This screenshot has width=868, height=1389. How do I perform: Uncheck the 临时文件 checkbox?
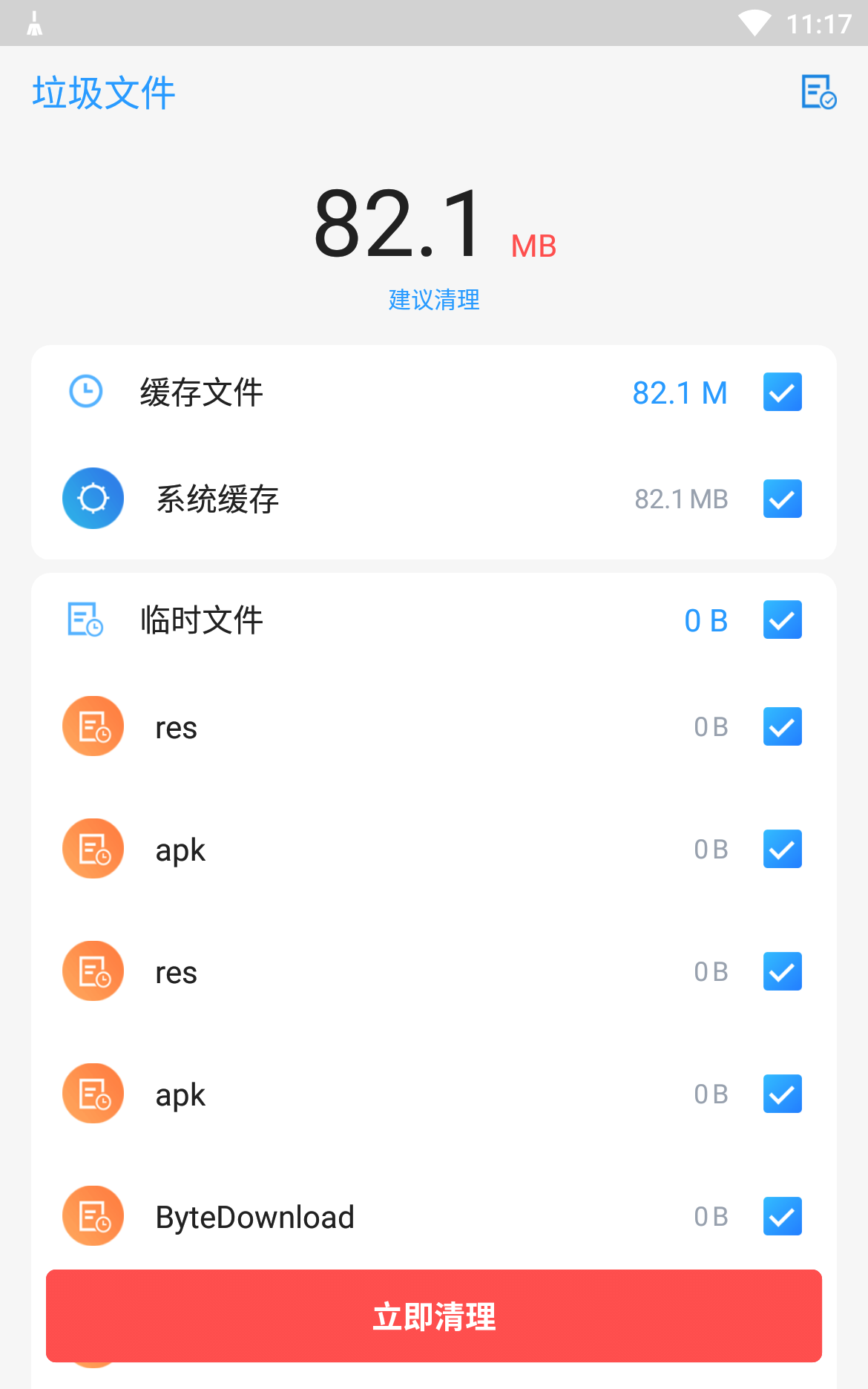tap(782, 620)
